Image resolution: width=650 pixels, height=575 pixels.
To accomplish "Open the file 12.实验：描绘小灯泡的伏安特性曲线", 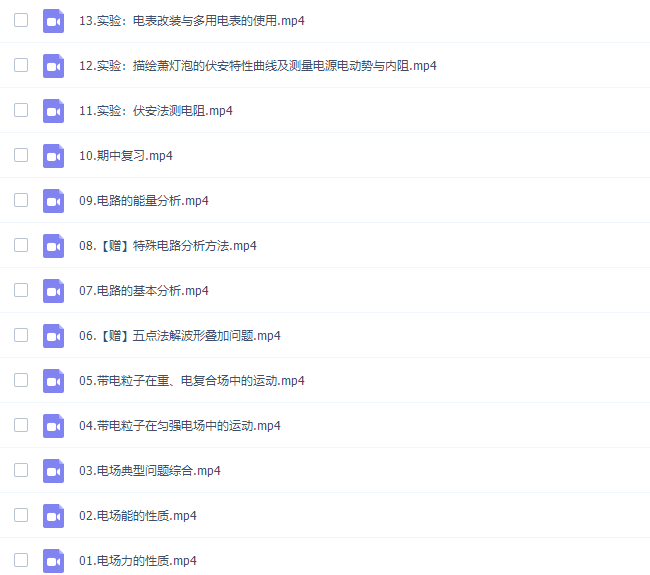I will pos(257,66).
